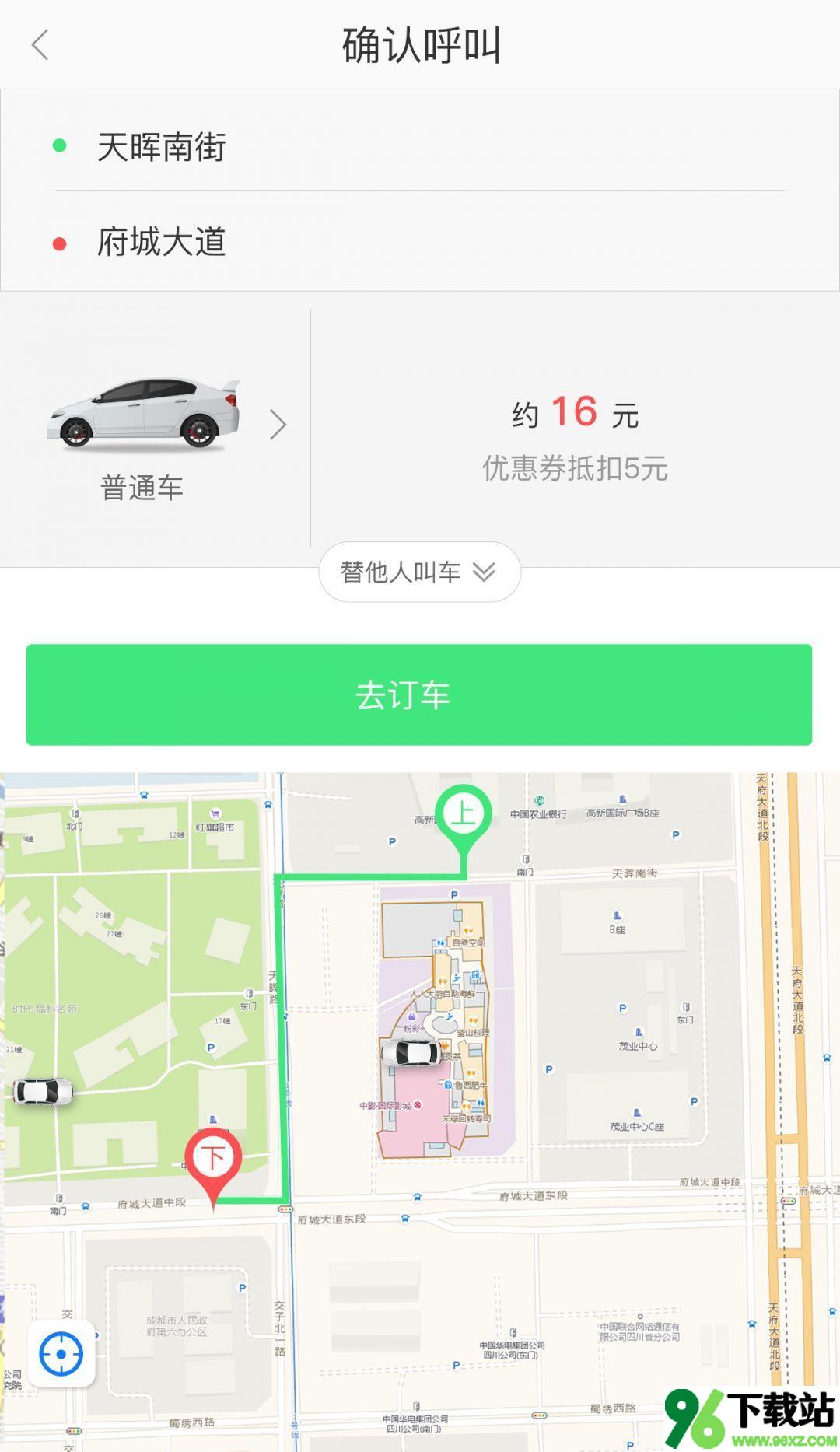The width and height of the screenshot is (840, 1452).
Task: Tap the green 去订车 button
Action: (x=419, y=695)
